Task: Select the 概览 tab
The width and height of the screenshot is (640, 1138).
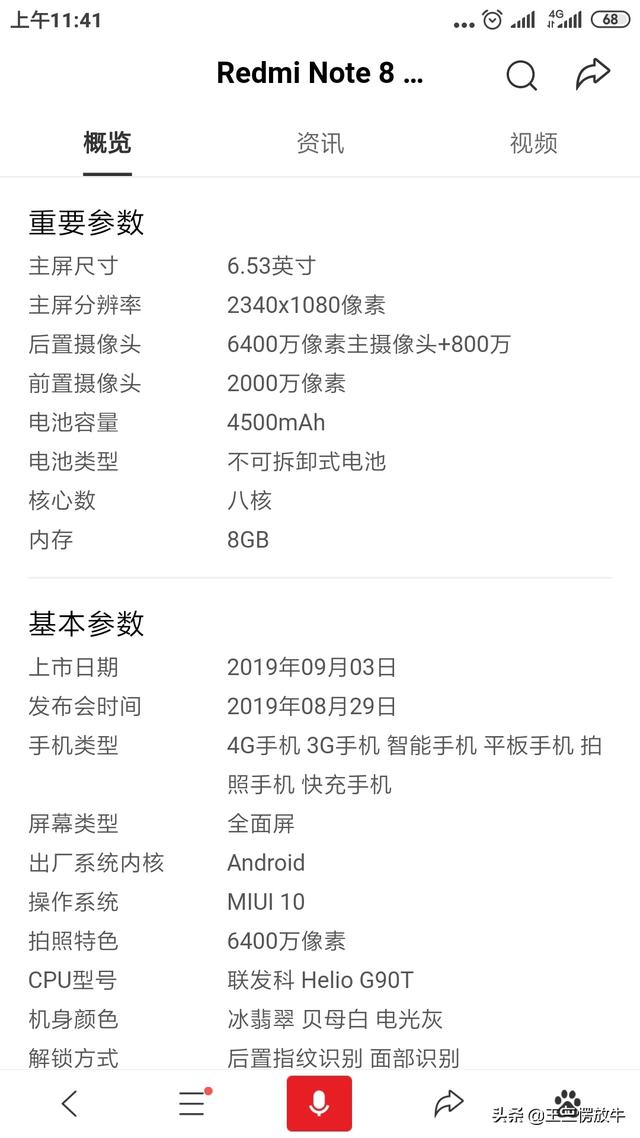Action: 107,143
